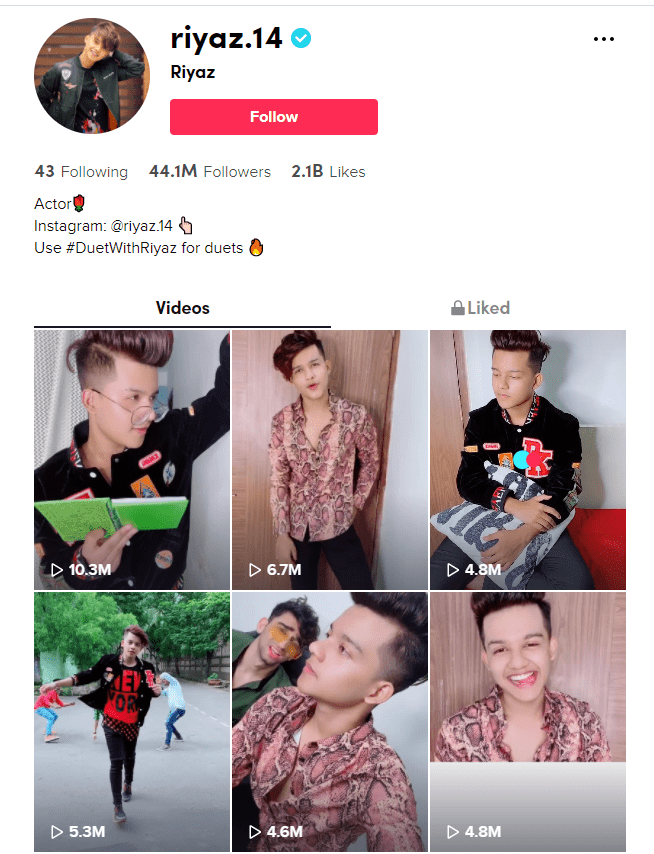Select the Videos tab
The width and height of the screenshot is (654, 854).
(182, 308)
